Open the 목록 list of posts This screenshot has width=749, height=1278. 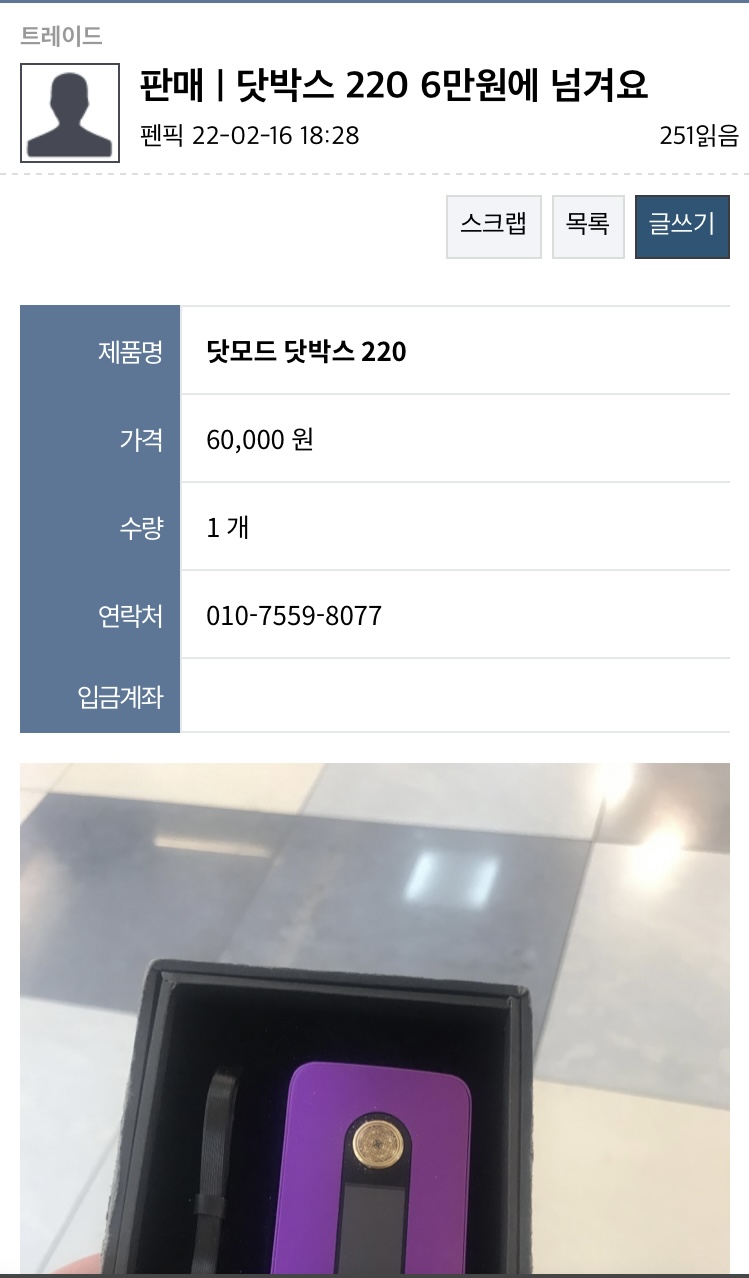tap(588, 226)
